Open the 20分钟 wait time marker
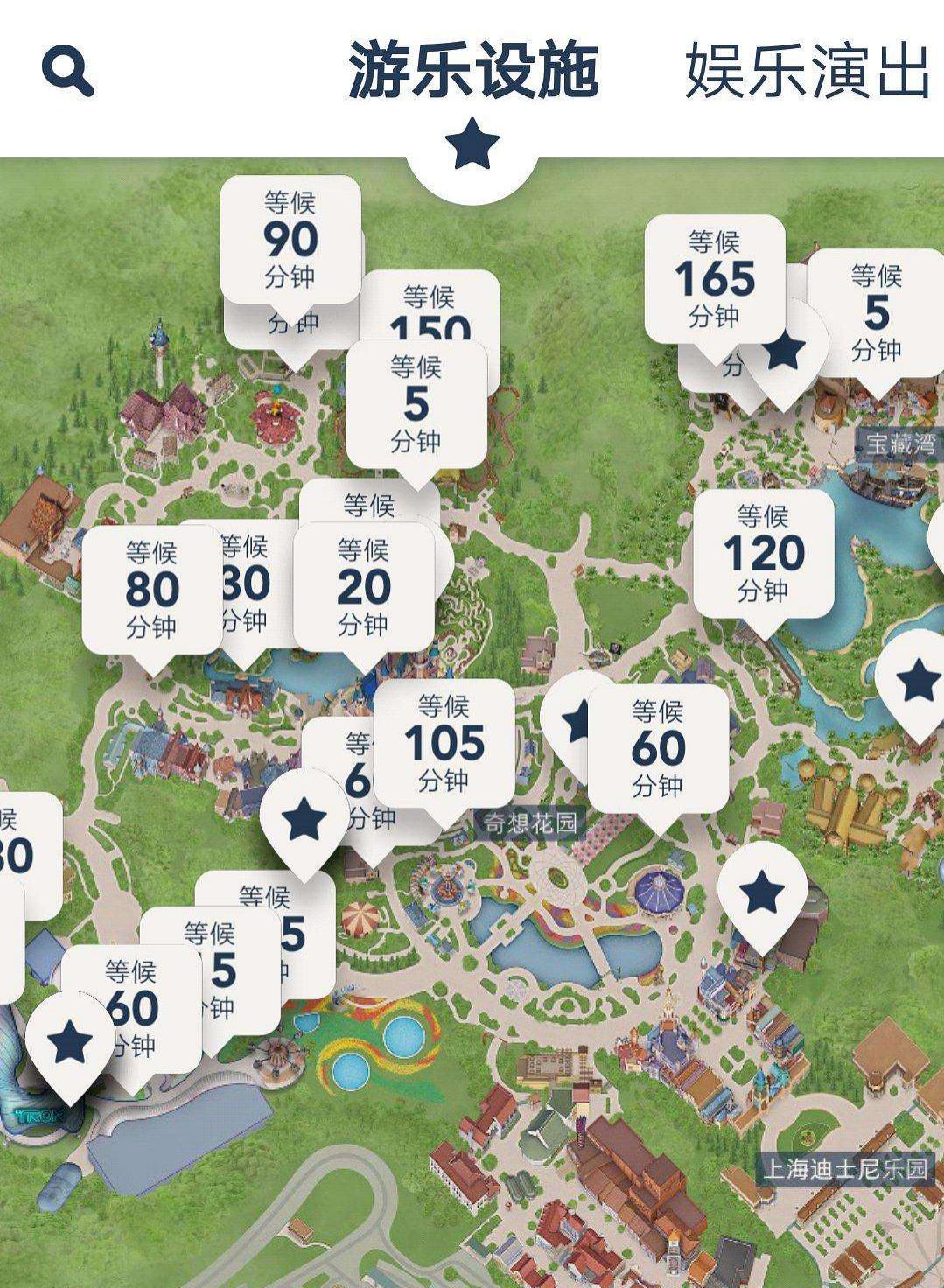Image resolution: width=944 pixels, height=1288 pixels. (363, 586)
